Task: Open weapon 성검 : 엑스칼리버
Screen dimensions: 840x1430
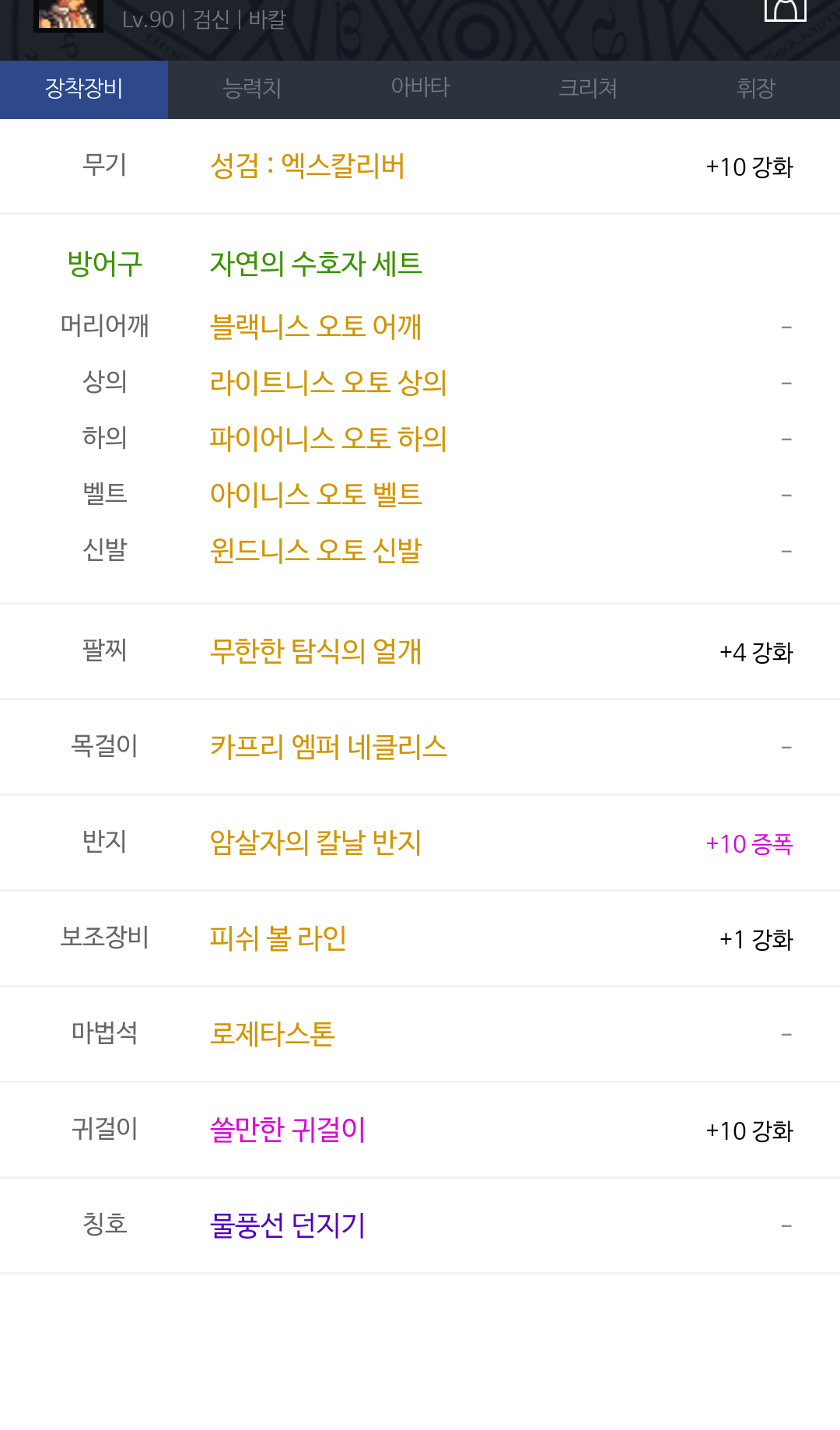Action: click(x=307, y=166)
